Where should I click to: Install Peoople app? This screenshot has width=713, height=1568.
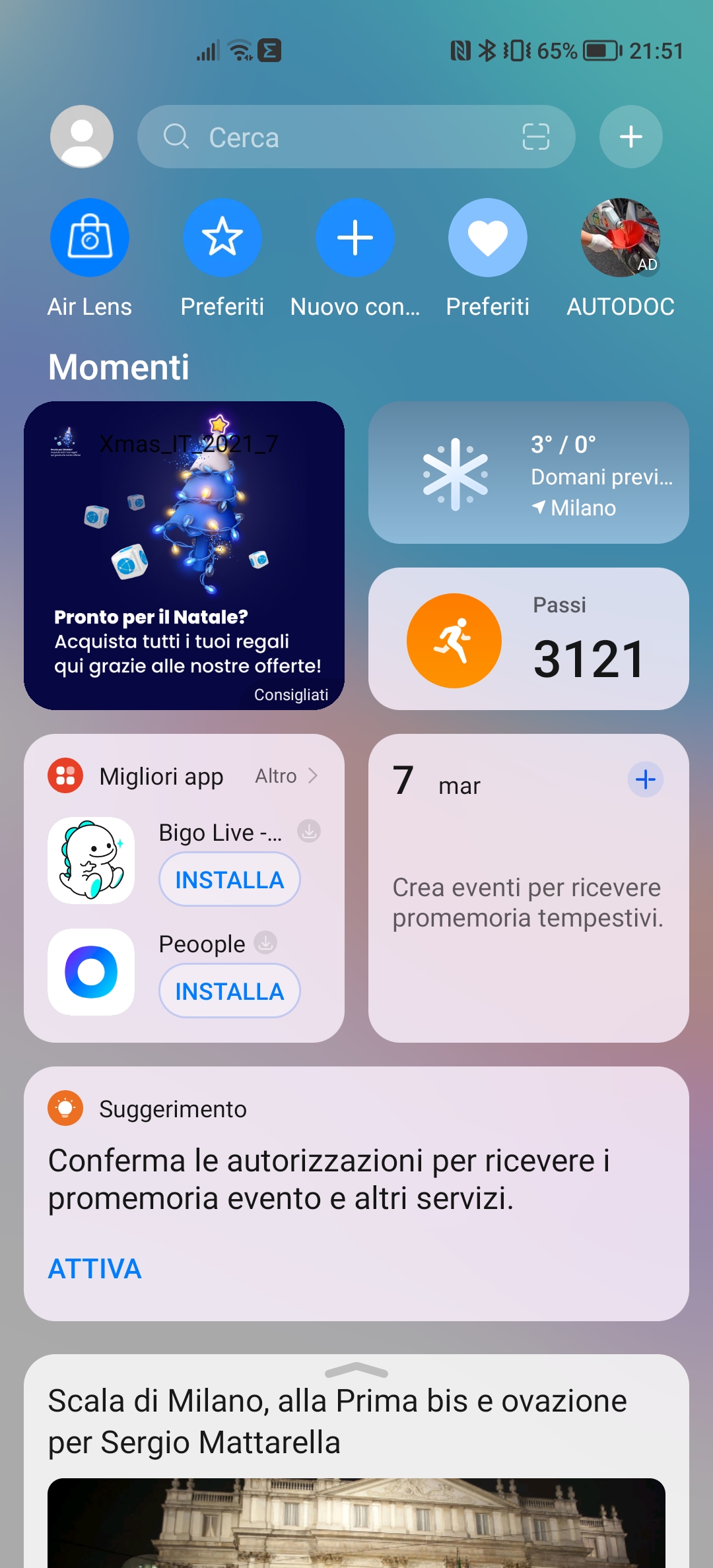pyautogui.click(x=230, y=991)
